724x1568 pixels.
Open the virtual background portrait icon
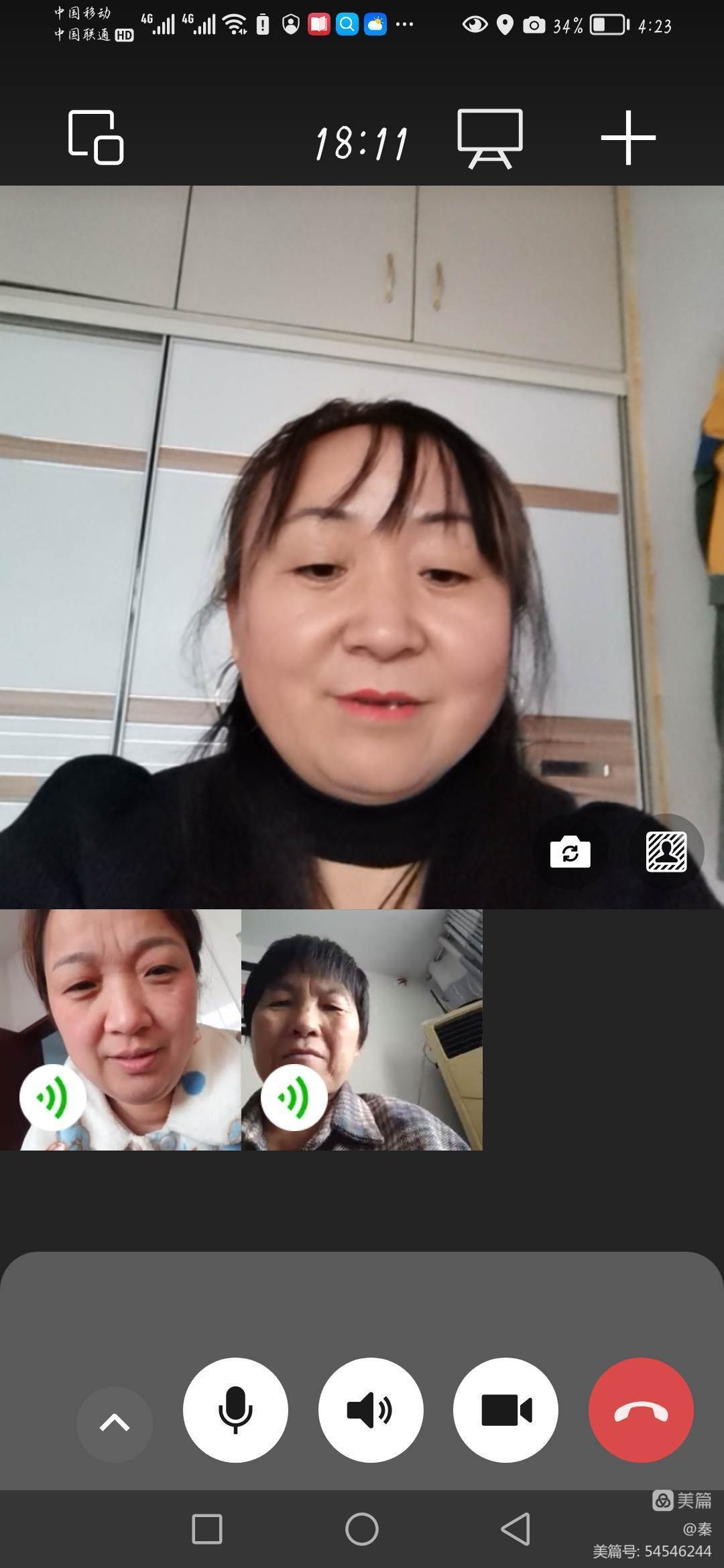(x=666, y=852)
